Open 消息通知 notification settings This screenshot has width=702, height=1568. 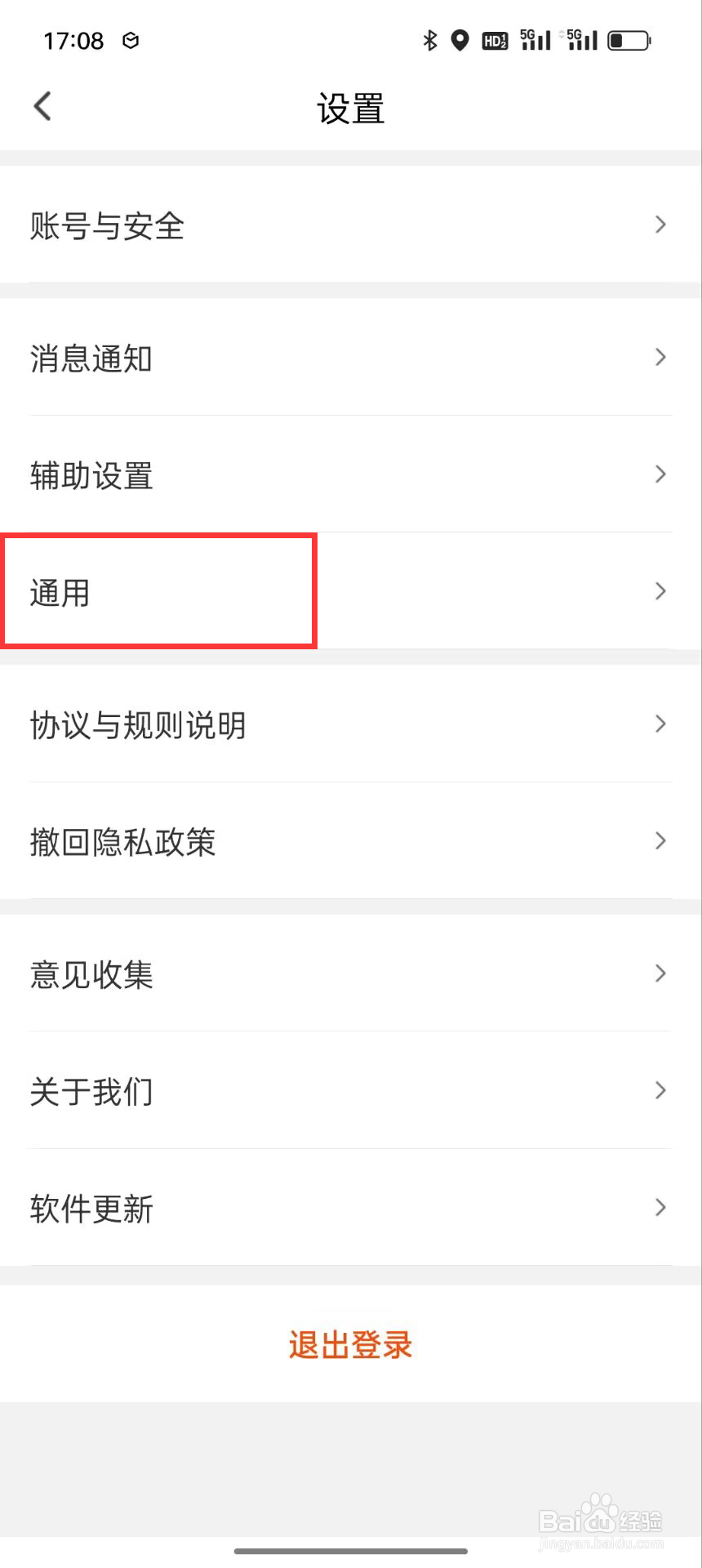[x=351, y=358]
